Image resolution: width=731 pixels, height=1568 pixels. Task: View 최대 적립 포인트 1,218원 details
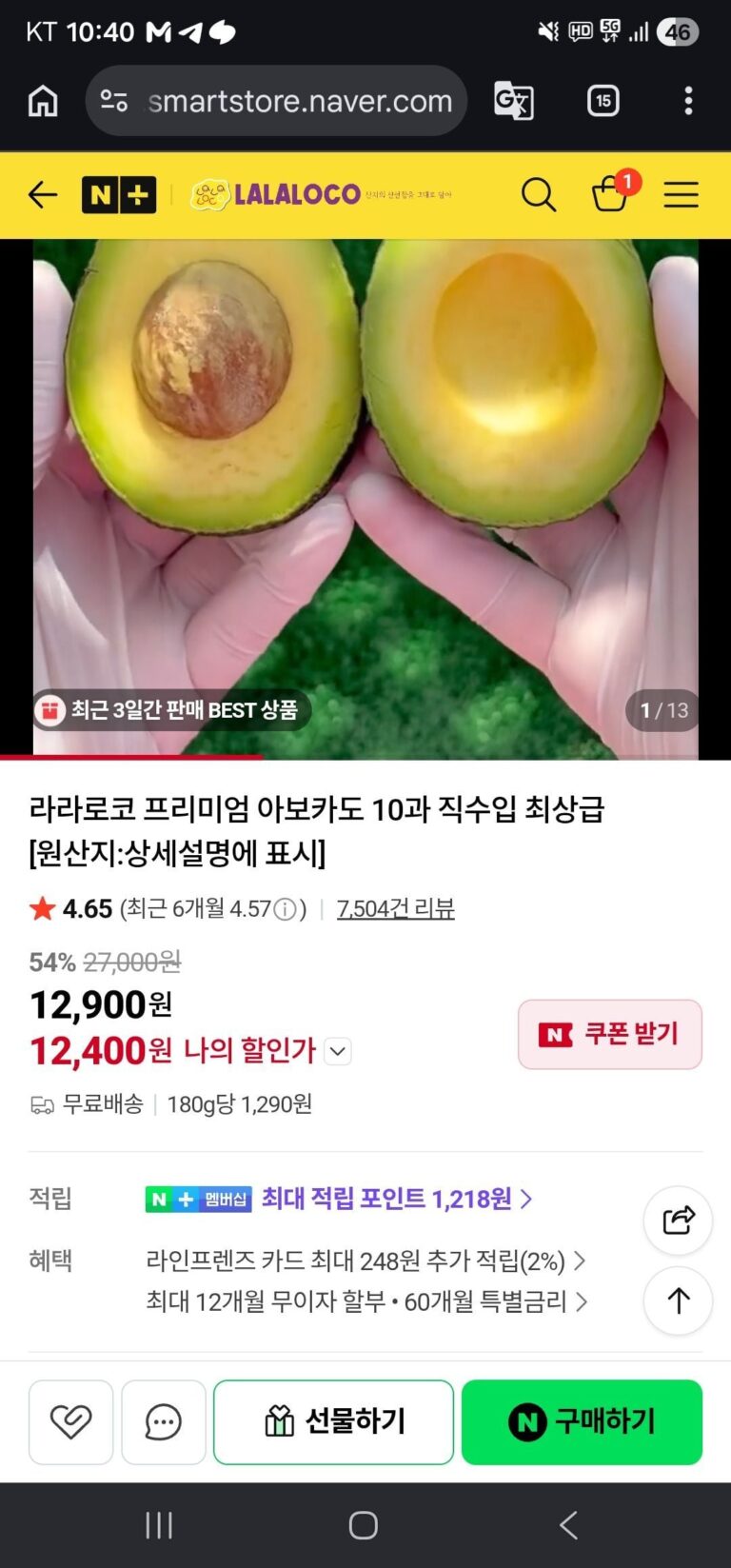click(396, 1199)
